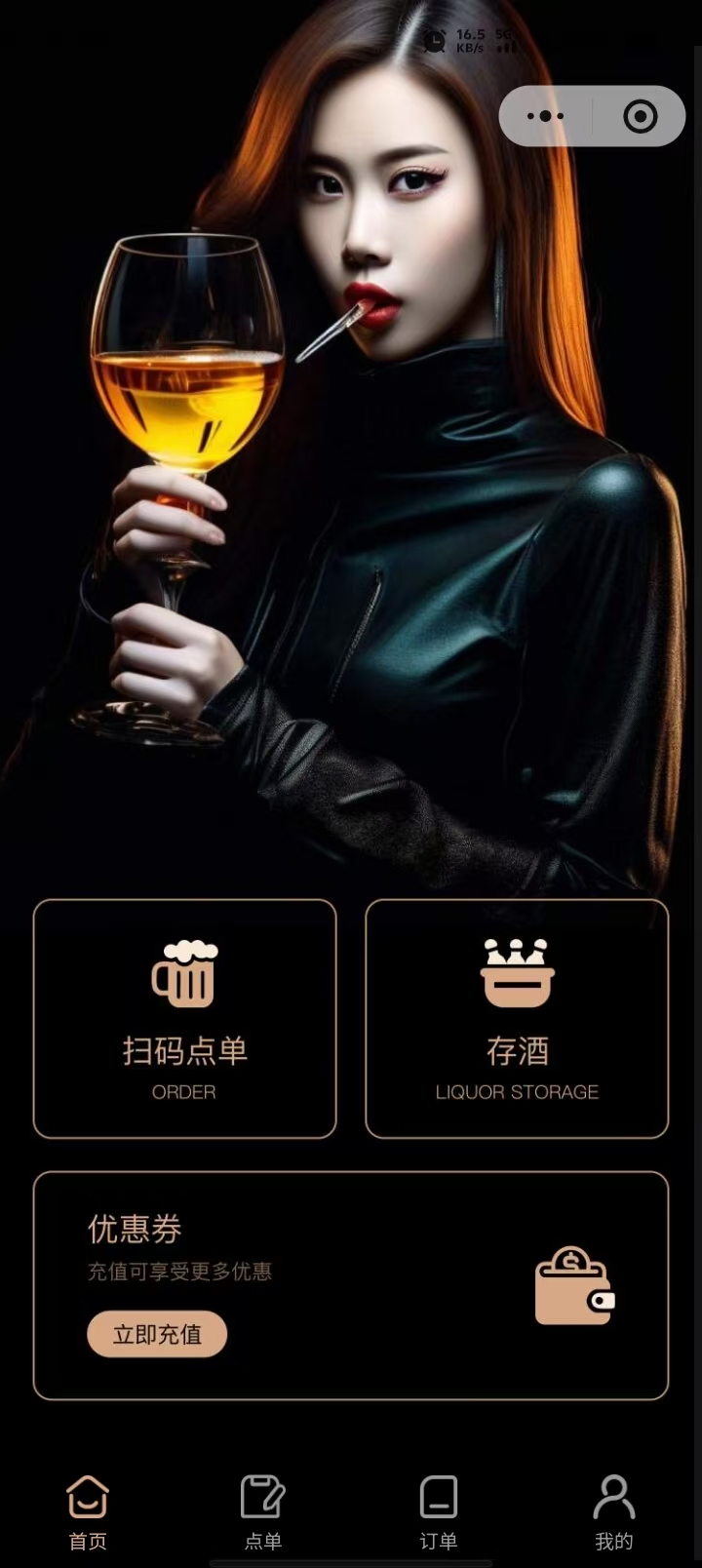Screen dimensions: 702x1568
Task: Open the mini program more options menu
Action: (545, 116)
